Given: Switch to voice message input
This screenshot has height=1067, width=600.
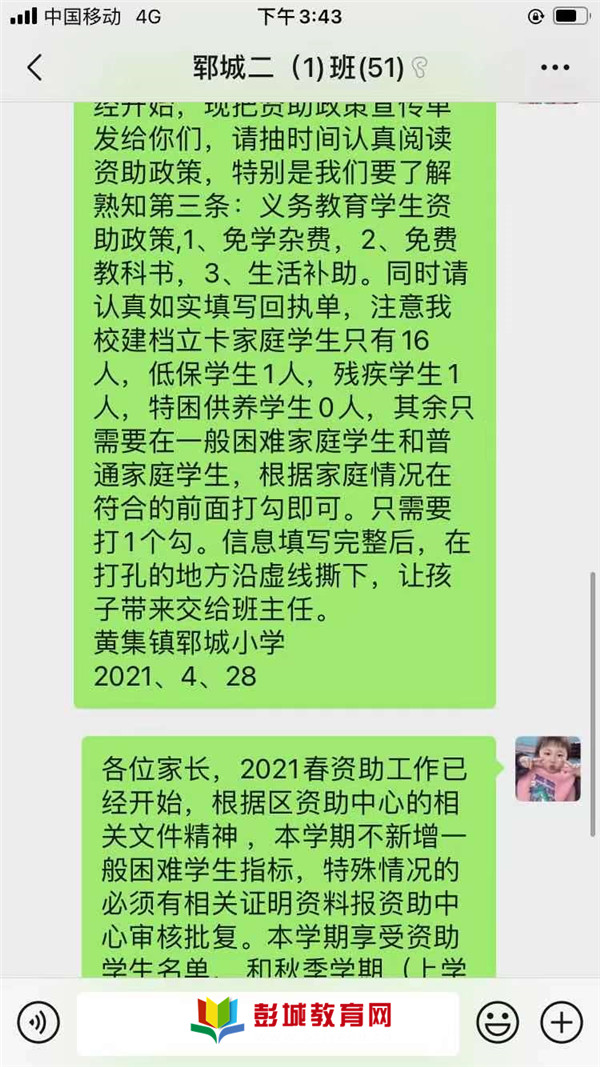Looking at the screenshot, I should 38,1022.
